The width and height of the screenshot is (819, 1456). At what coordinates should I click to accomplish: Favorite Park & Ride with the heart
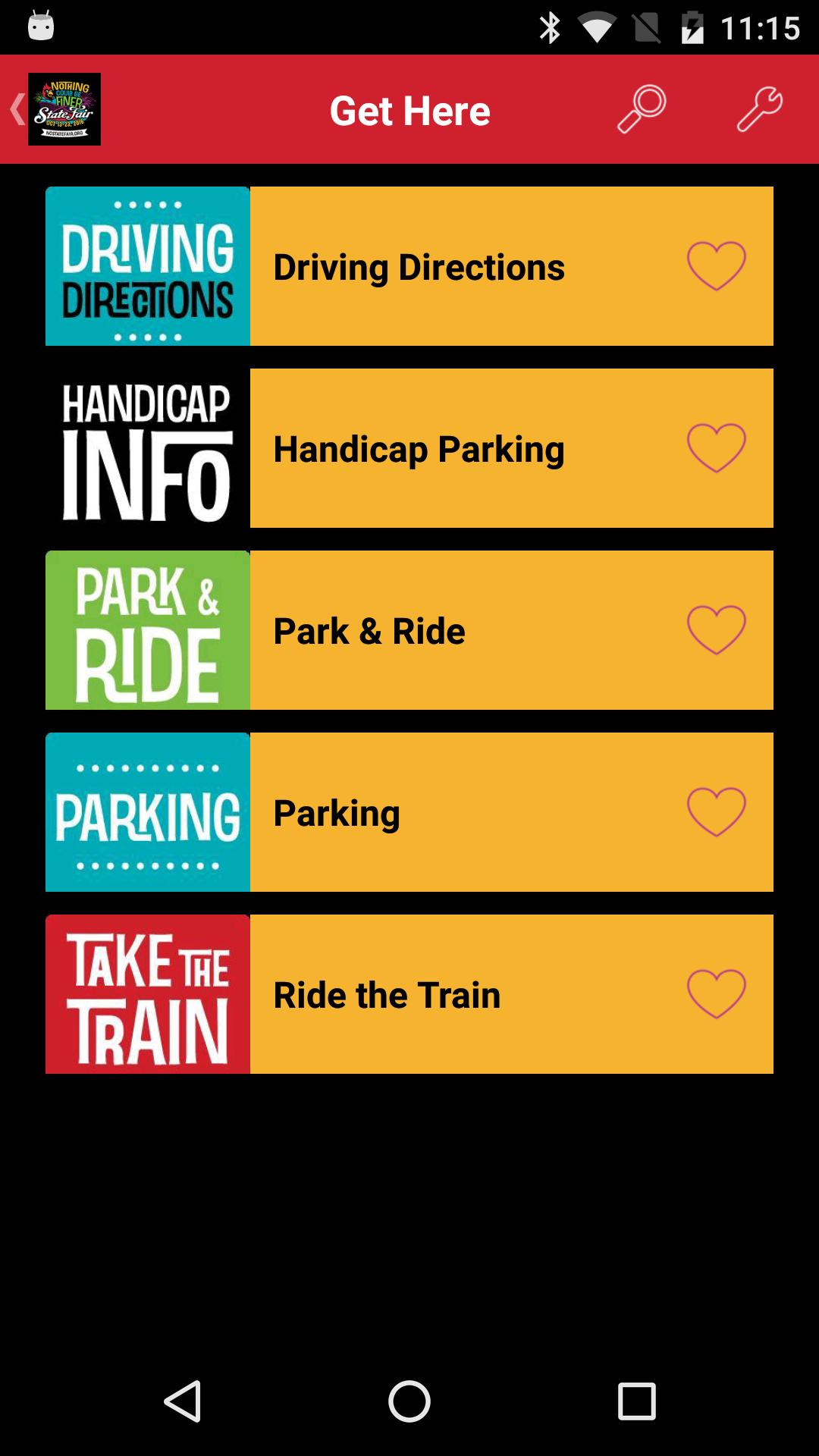716,630
